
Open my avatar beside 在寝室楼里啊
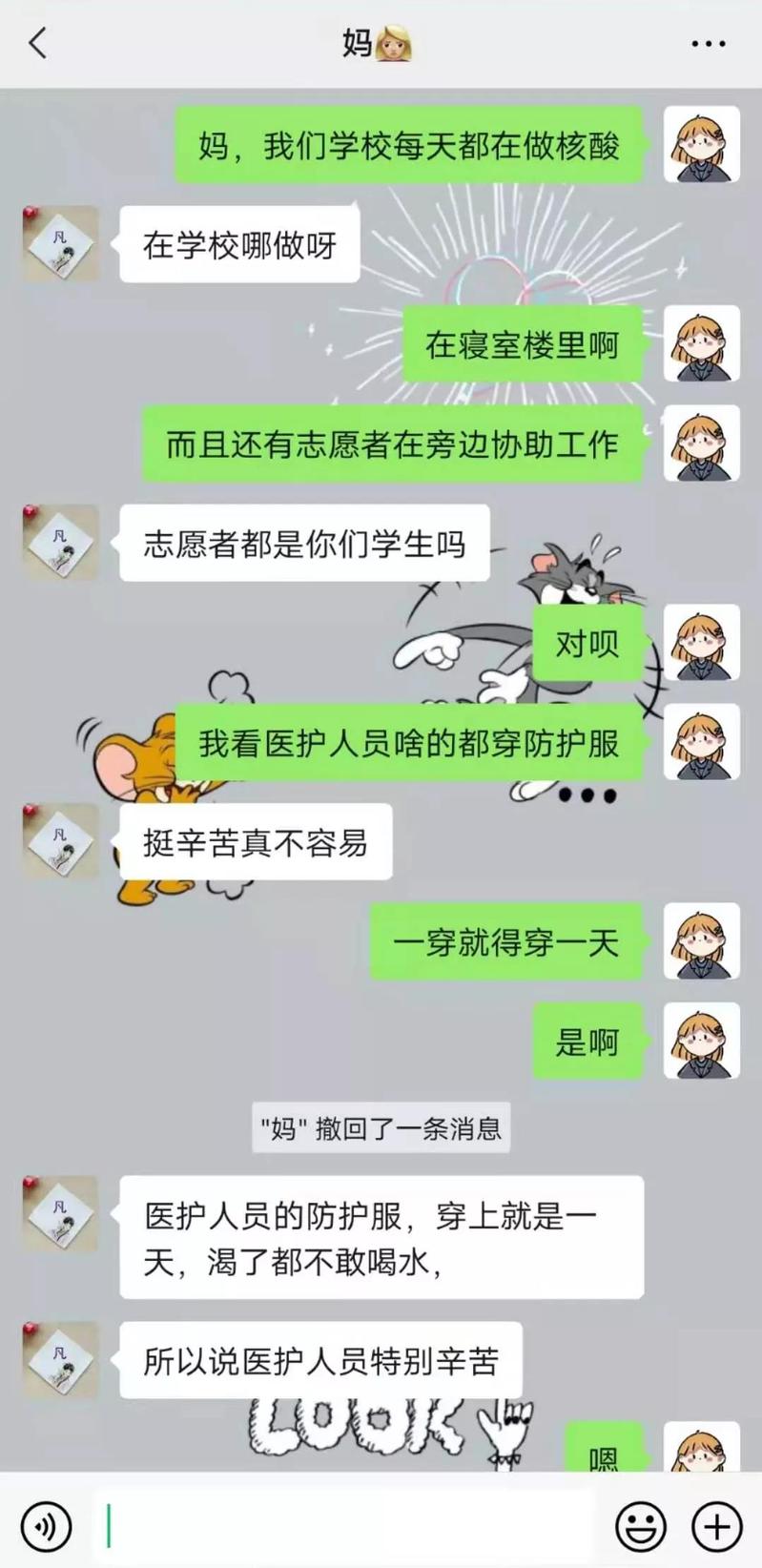pos(701,343)
